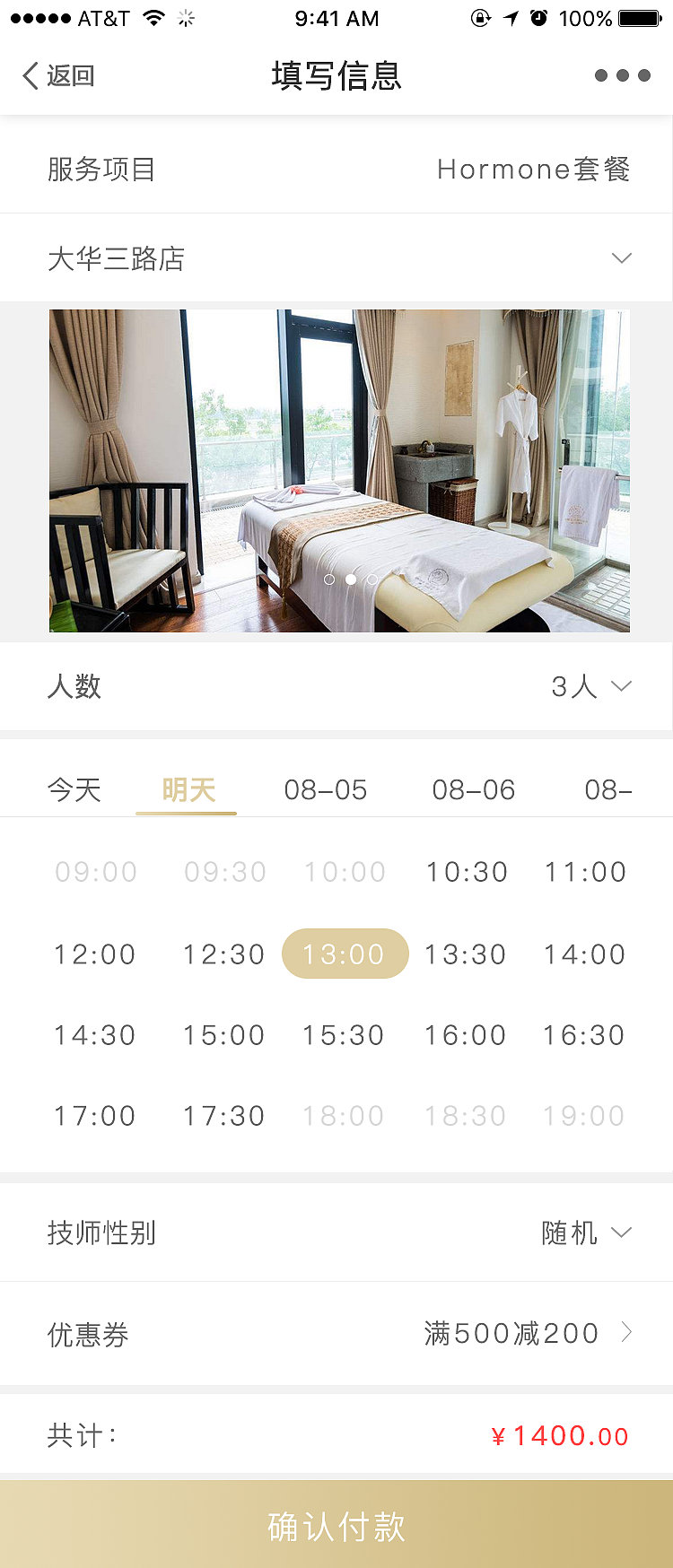This screenshot has width=673, height=1568.
Task: Expand the 大华三路店 store dropdown
Action: point(622,257)
